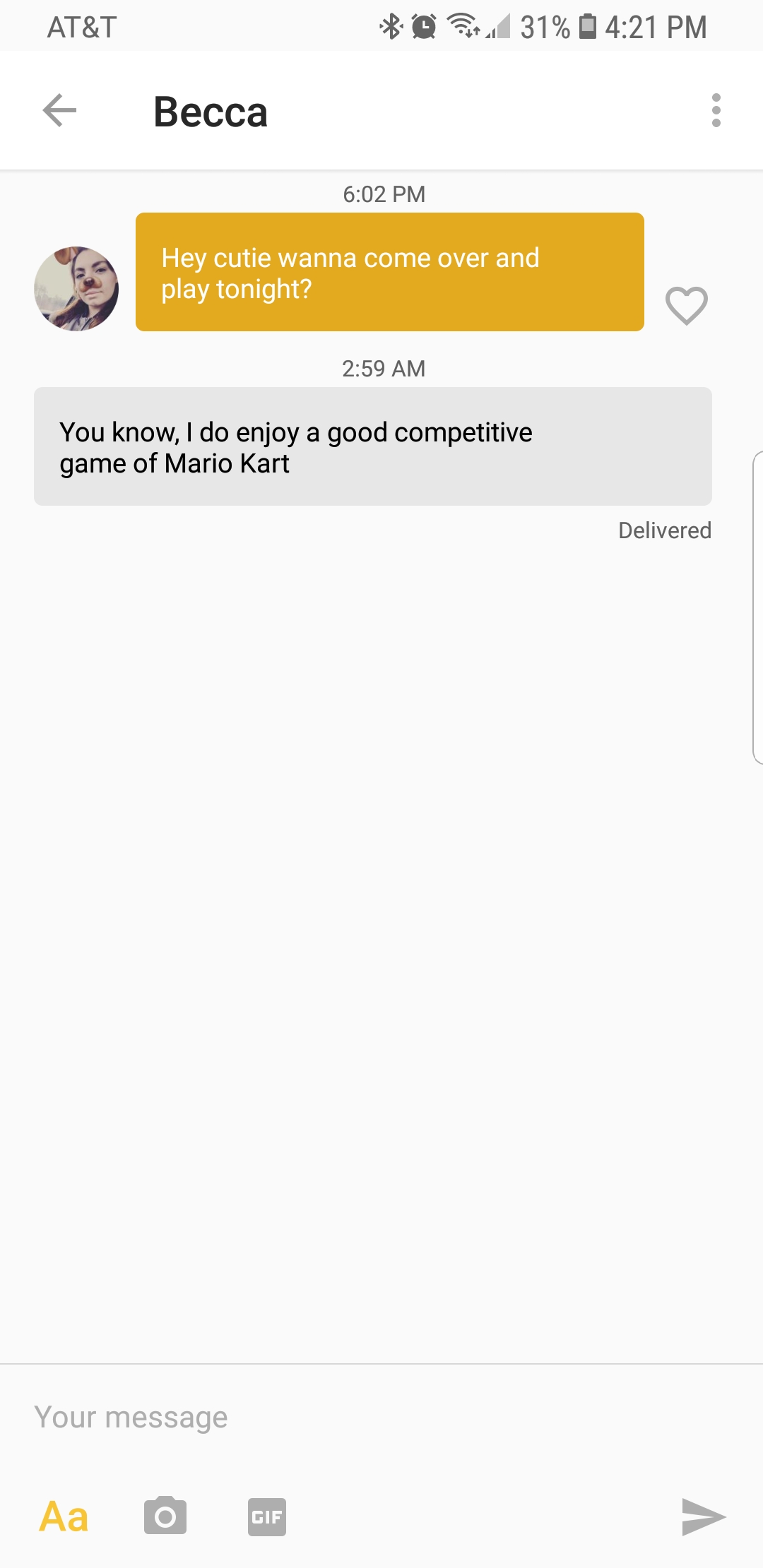Tap the send arrow button

pyautogui.click(x=703, y=1516)
